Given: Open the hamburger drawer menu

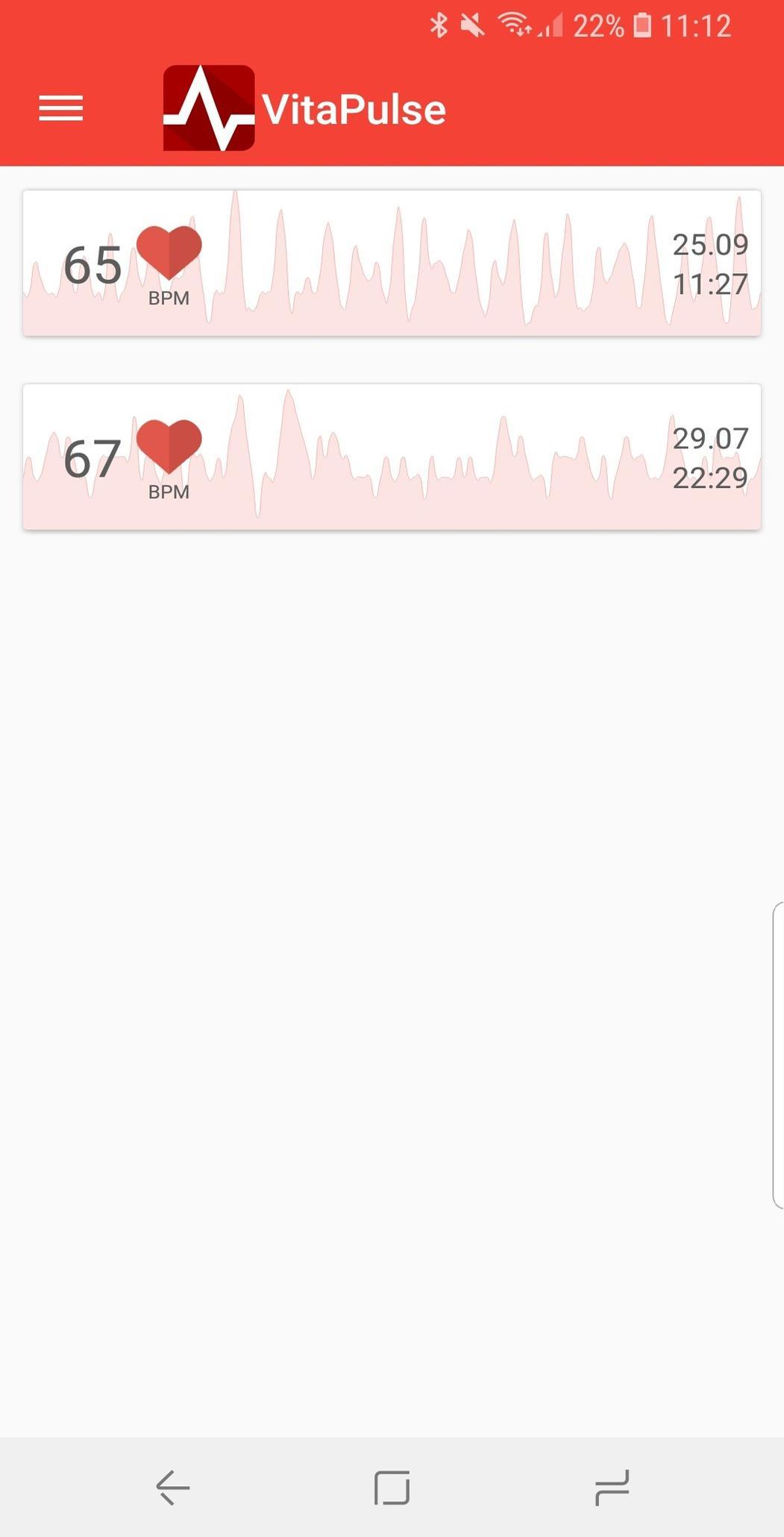Looking at the screenshot, I should 61,109.
